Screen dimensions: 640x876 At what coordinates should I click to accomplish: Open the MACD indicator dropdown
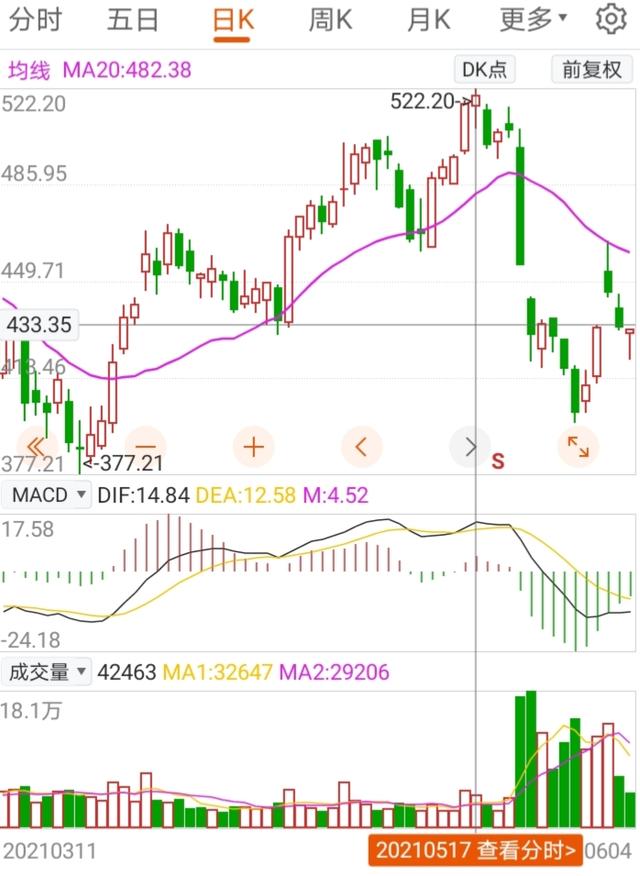pos(48,495)
